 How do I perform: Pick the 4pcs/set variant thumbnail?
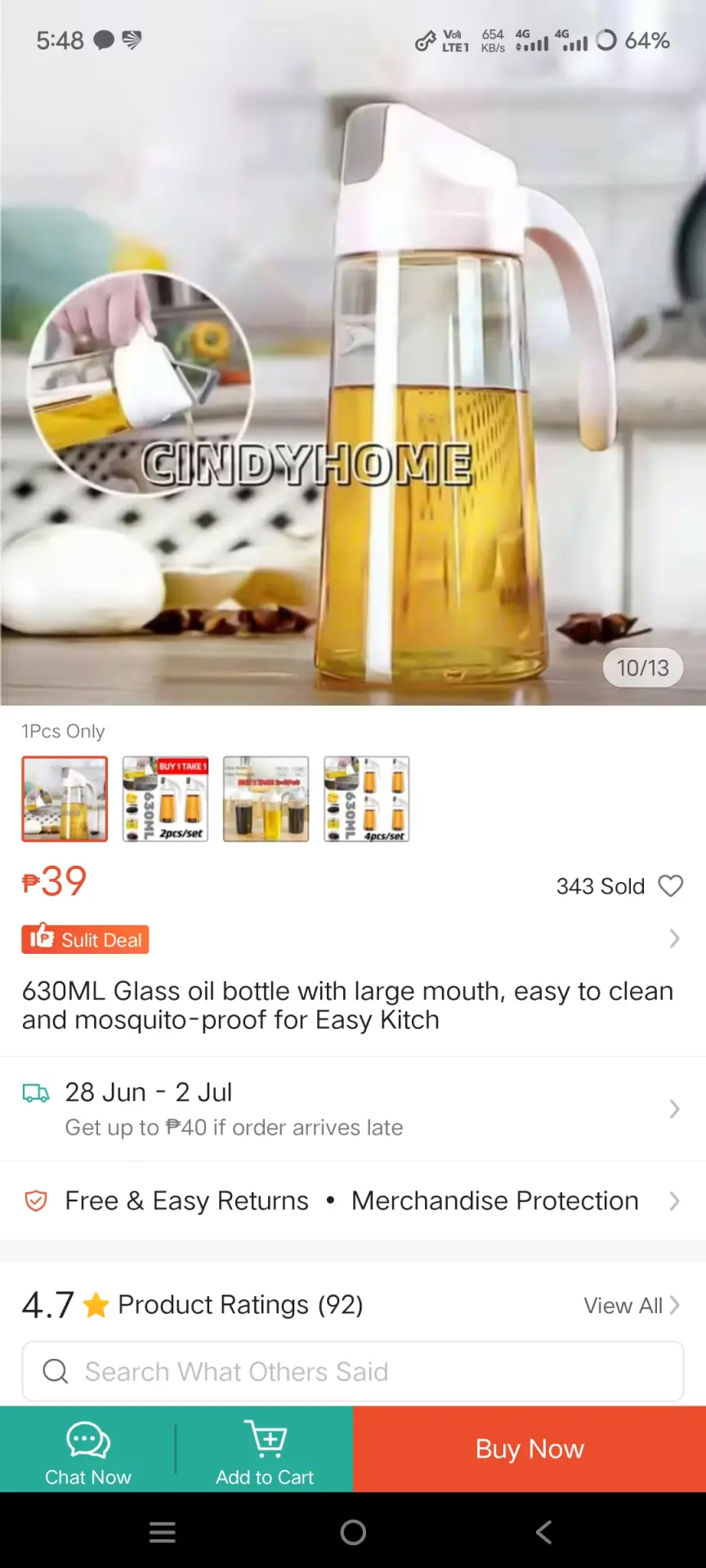point(367,799)
